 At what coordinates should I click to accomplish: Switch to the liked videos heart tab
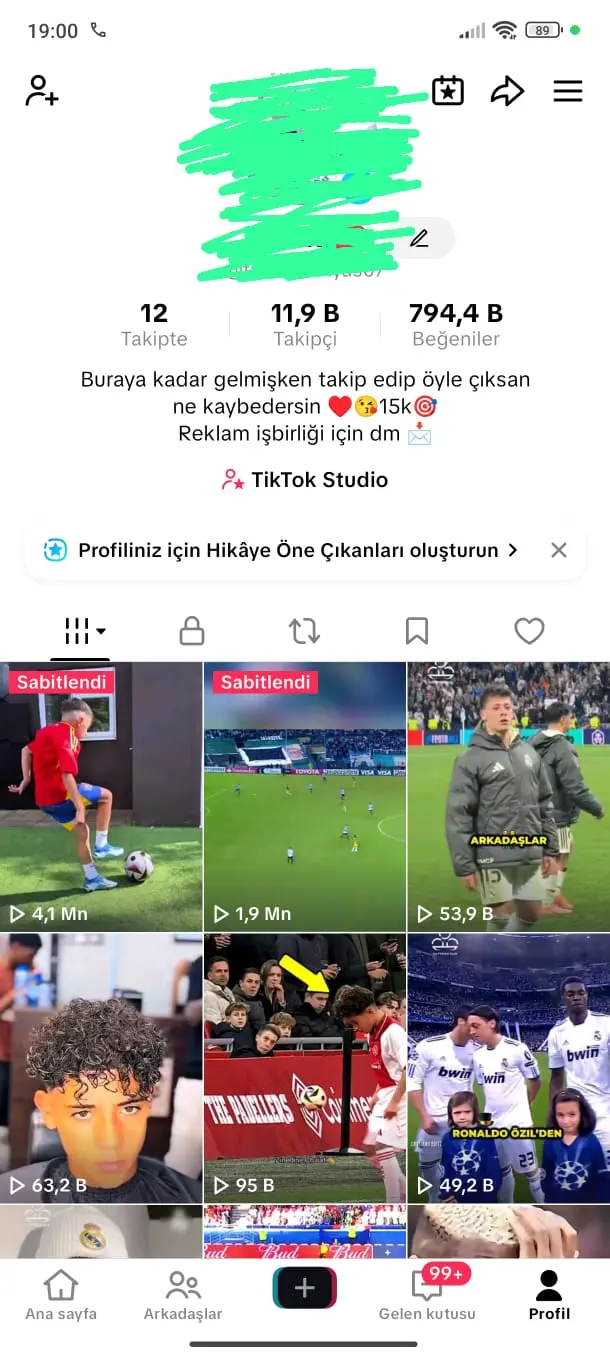coord(529,630)
